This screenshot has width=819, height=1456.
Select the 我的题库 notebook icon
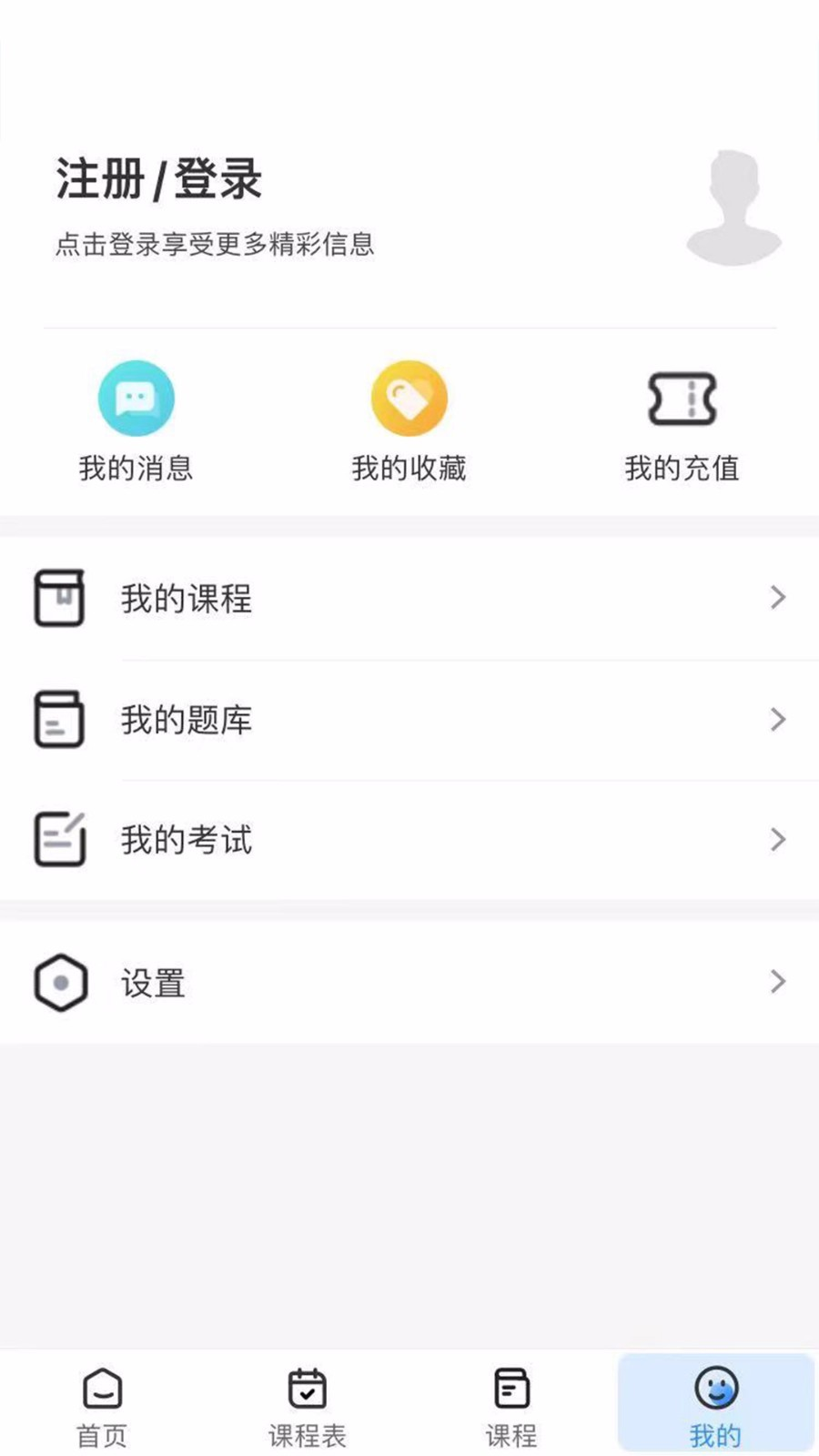(x=60, y=719)
